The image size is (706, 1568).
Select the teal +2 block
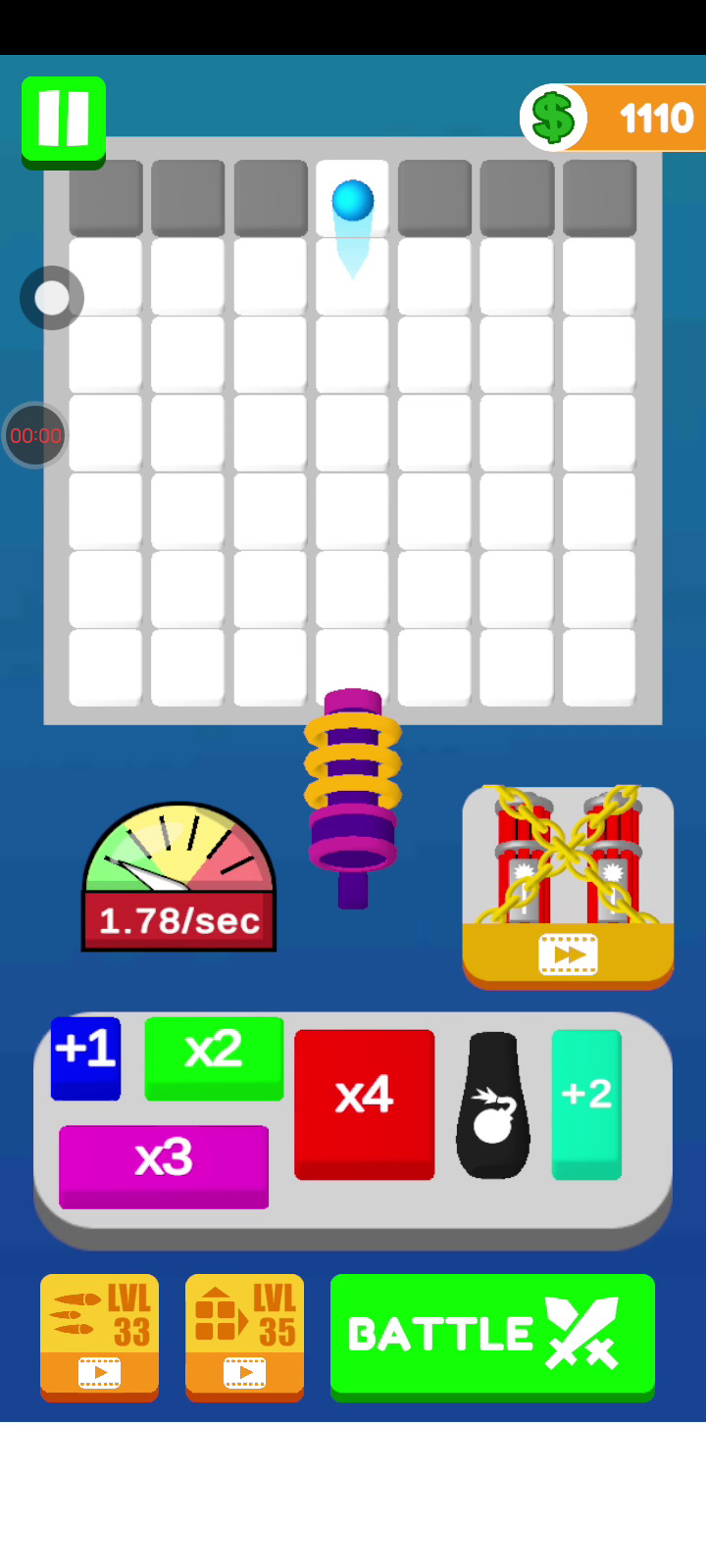coord(586,1102)
